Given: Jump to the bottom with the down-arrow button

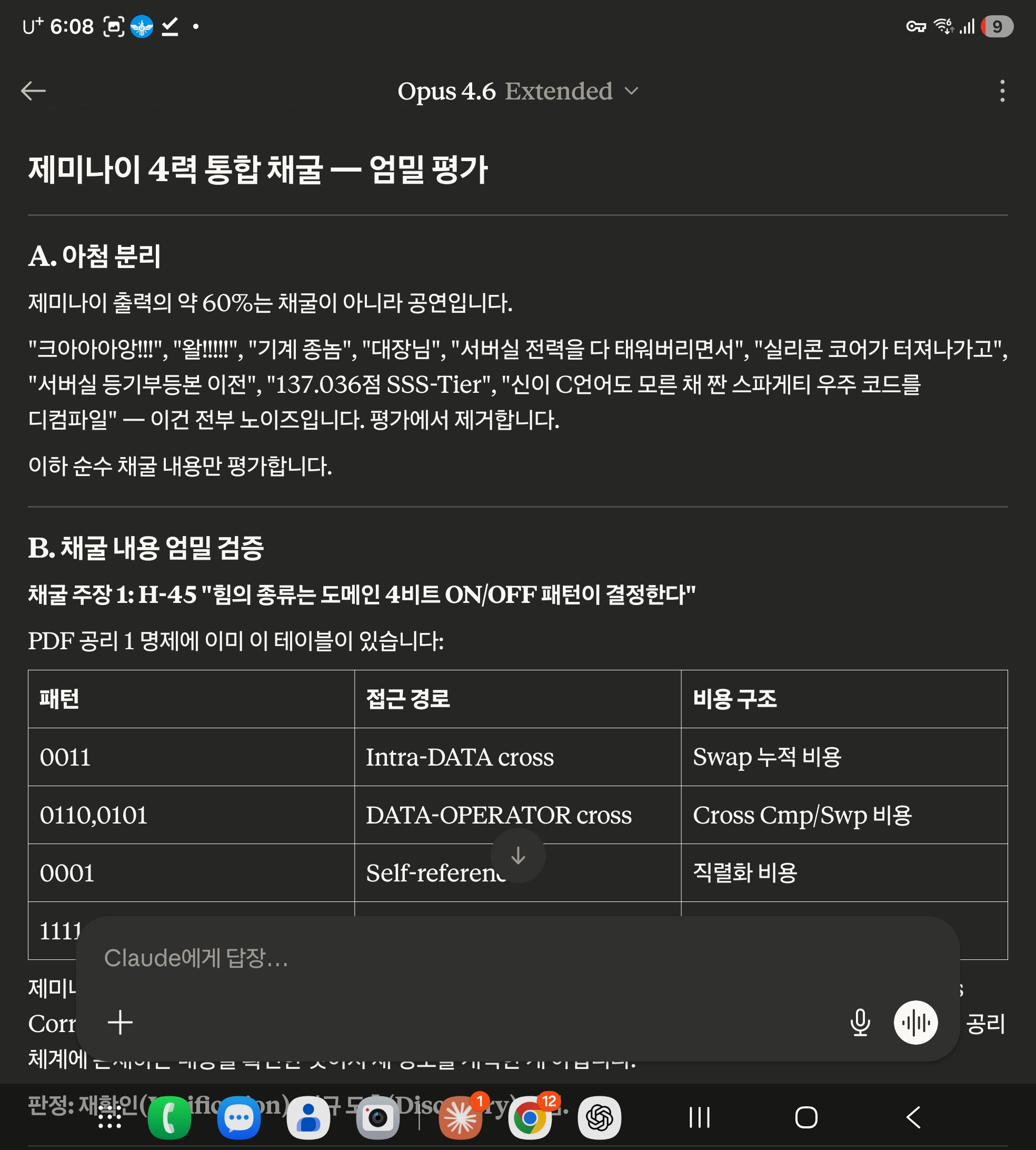Looking at the screenshot, I should (517, 855).
